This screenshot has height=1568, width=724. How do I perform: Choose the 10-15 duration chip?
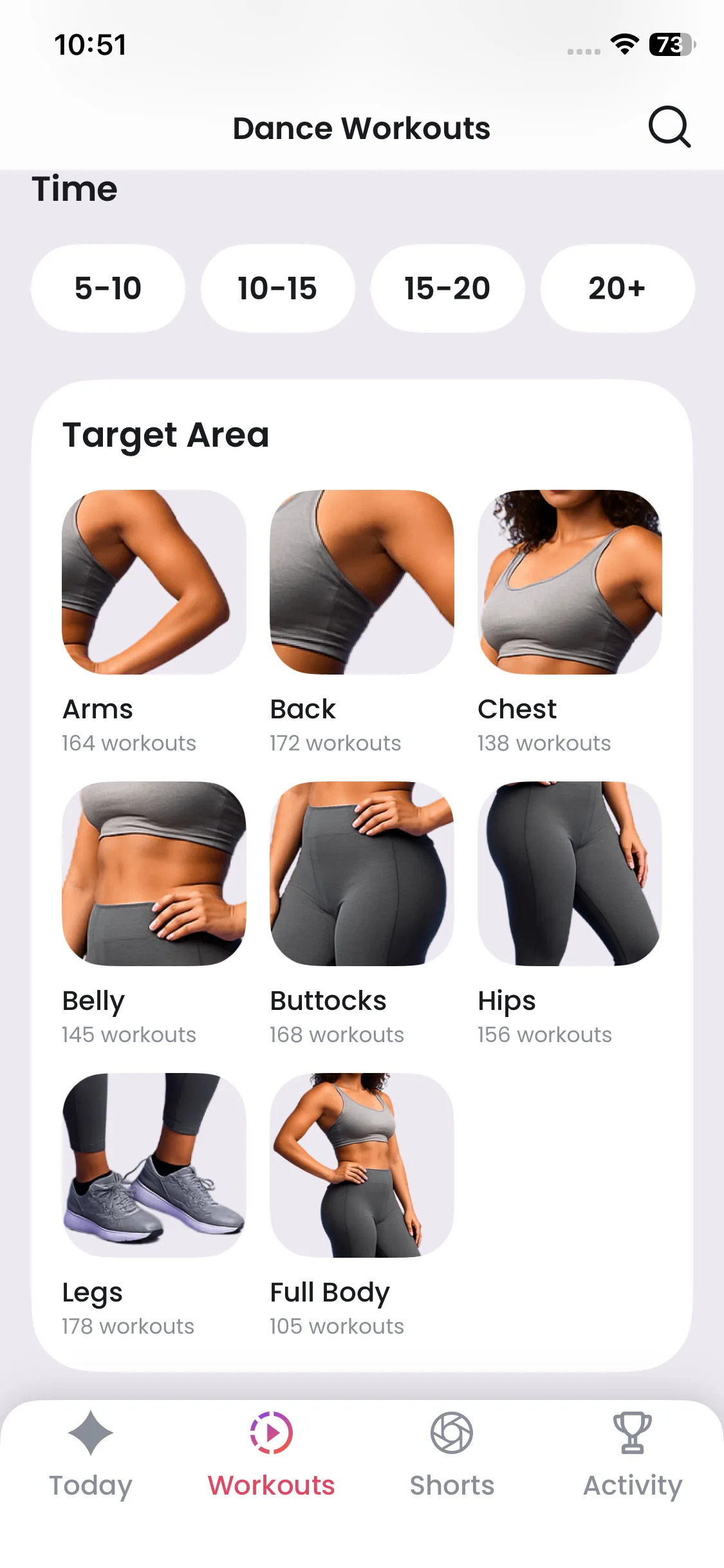pyautogui.click(x=277, y=288)
